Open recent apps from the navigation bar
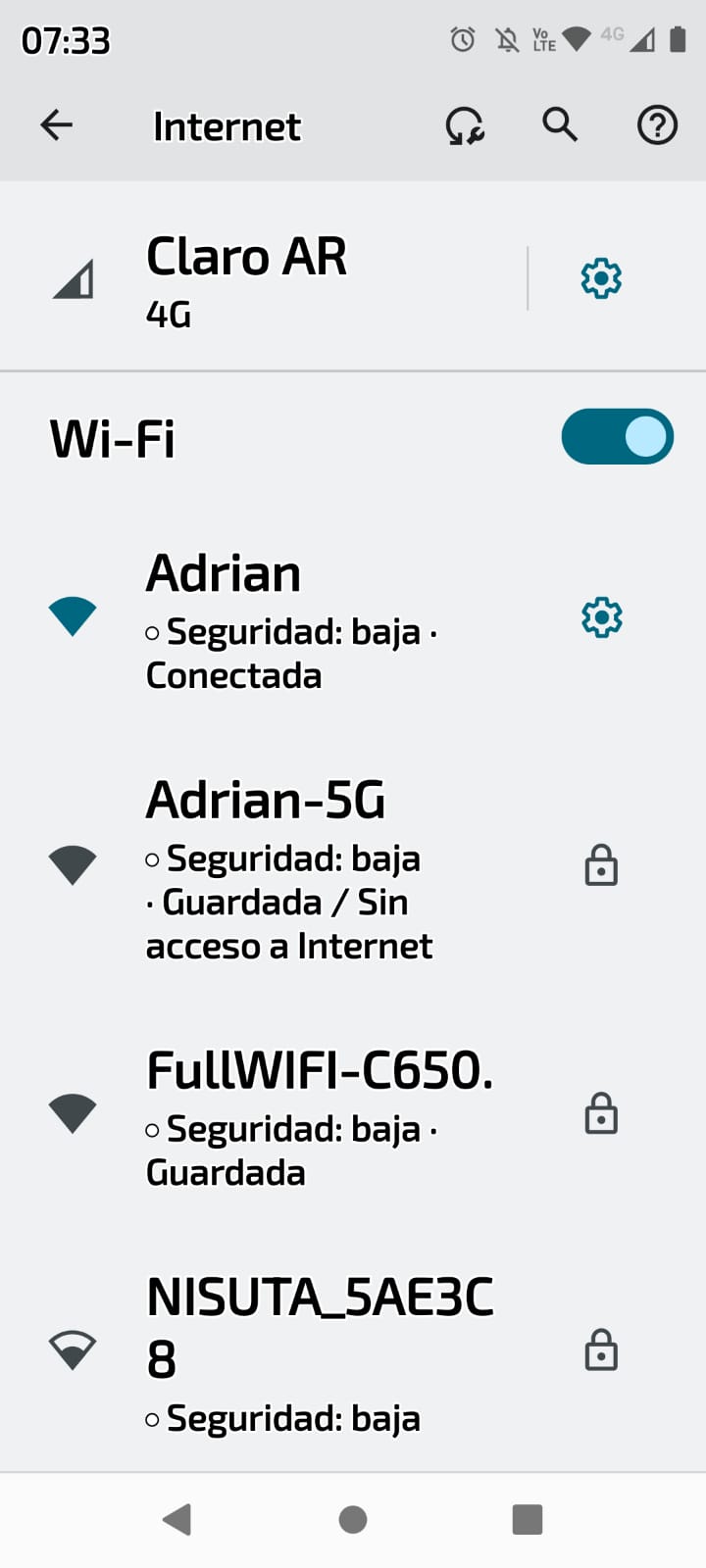706x1568 pixels. [x=528, y=1520]
